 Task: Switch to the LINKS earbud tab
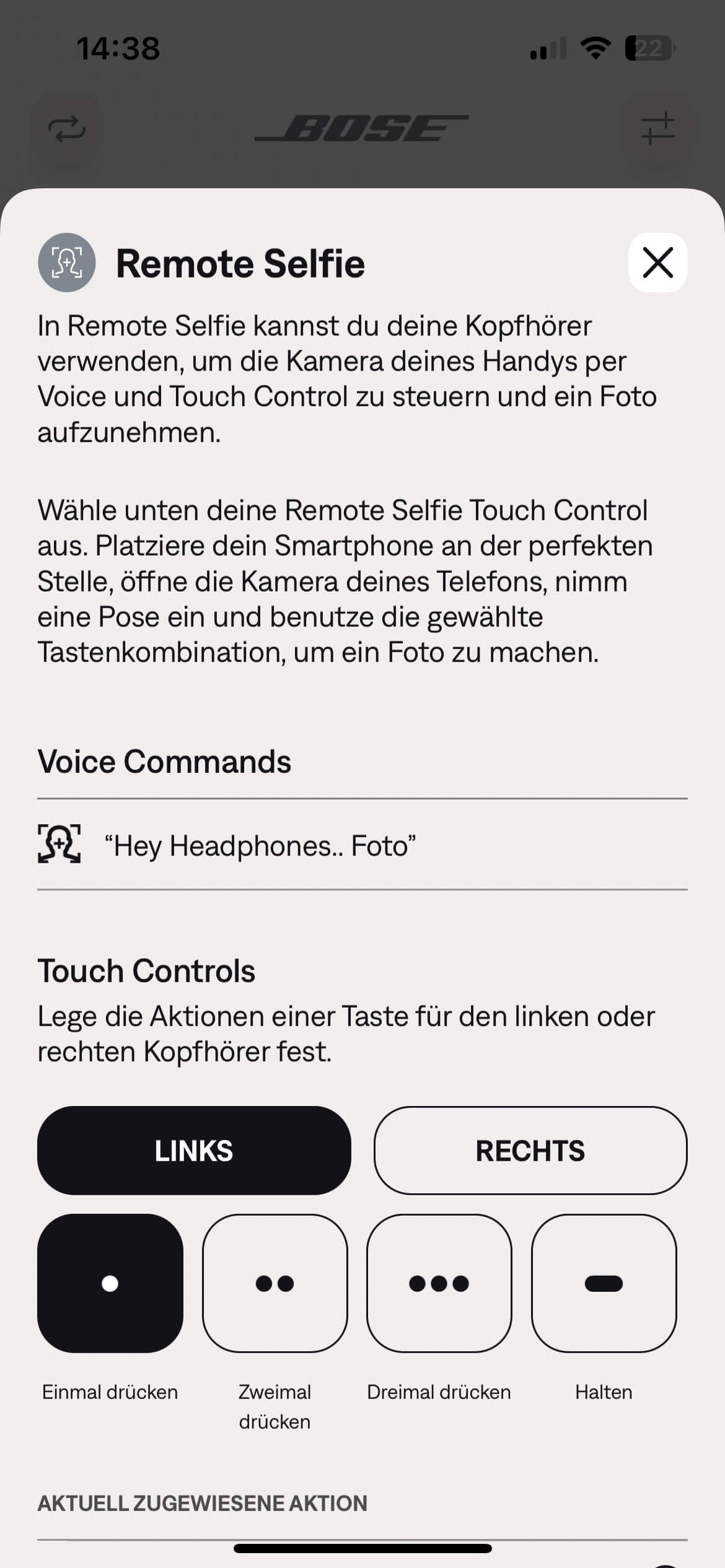pos(194,1151)
